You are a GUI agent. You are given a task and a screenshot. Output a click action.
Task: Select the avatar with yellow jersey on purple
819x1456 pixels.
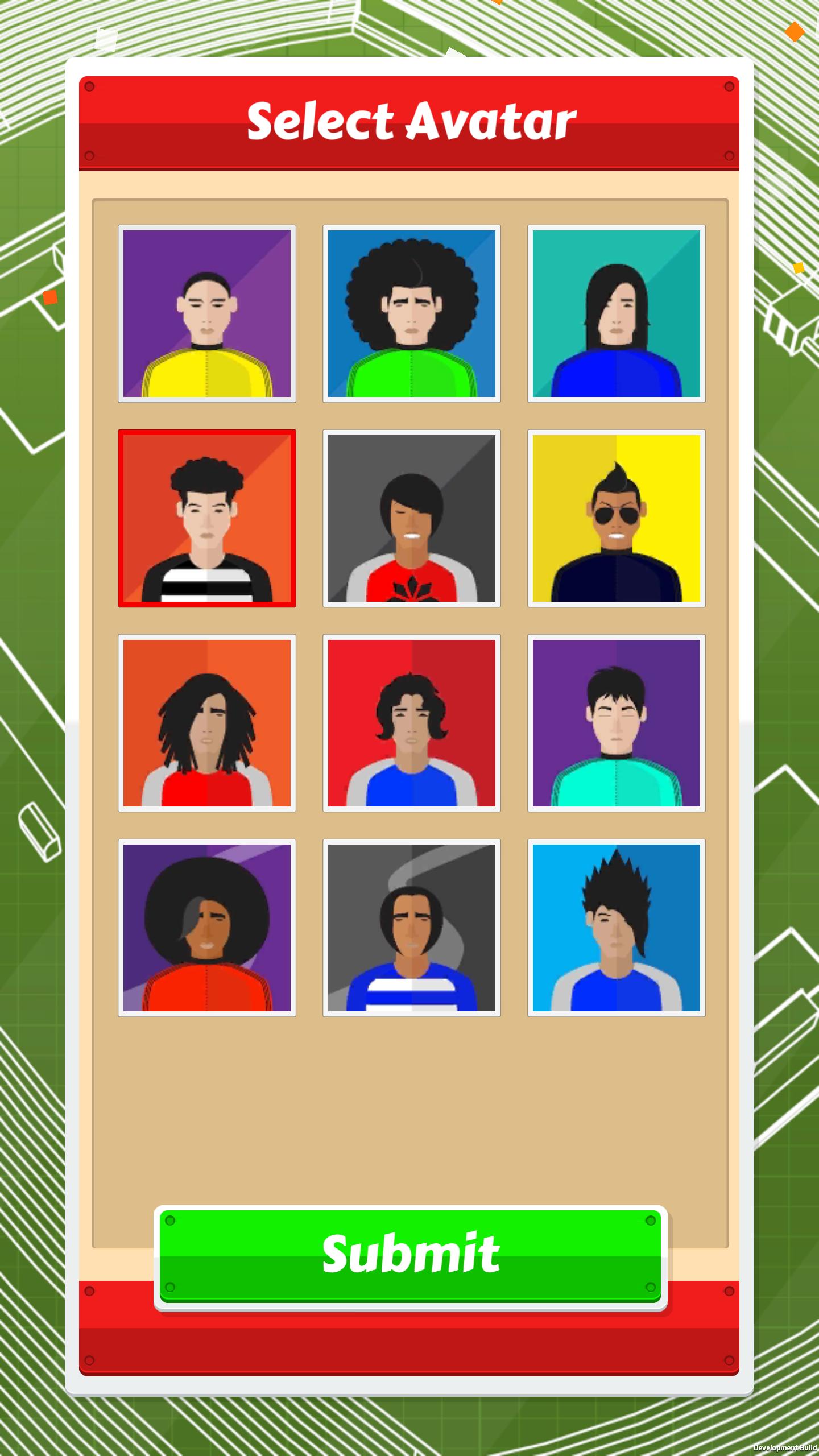[206, 313]
